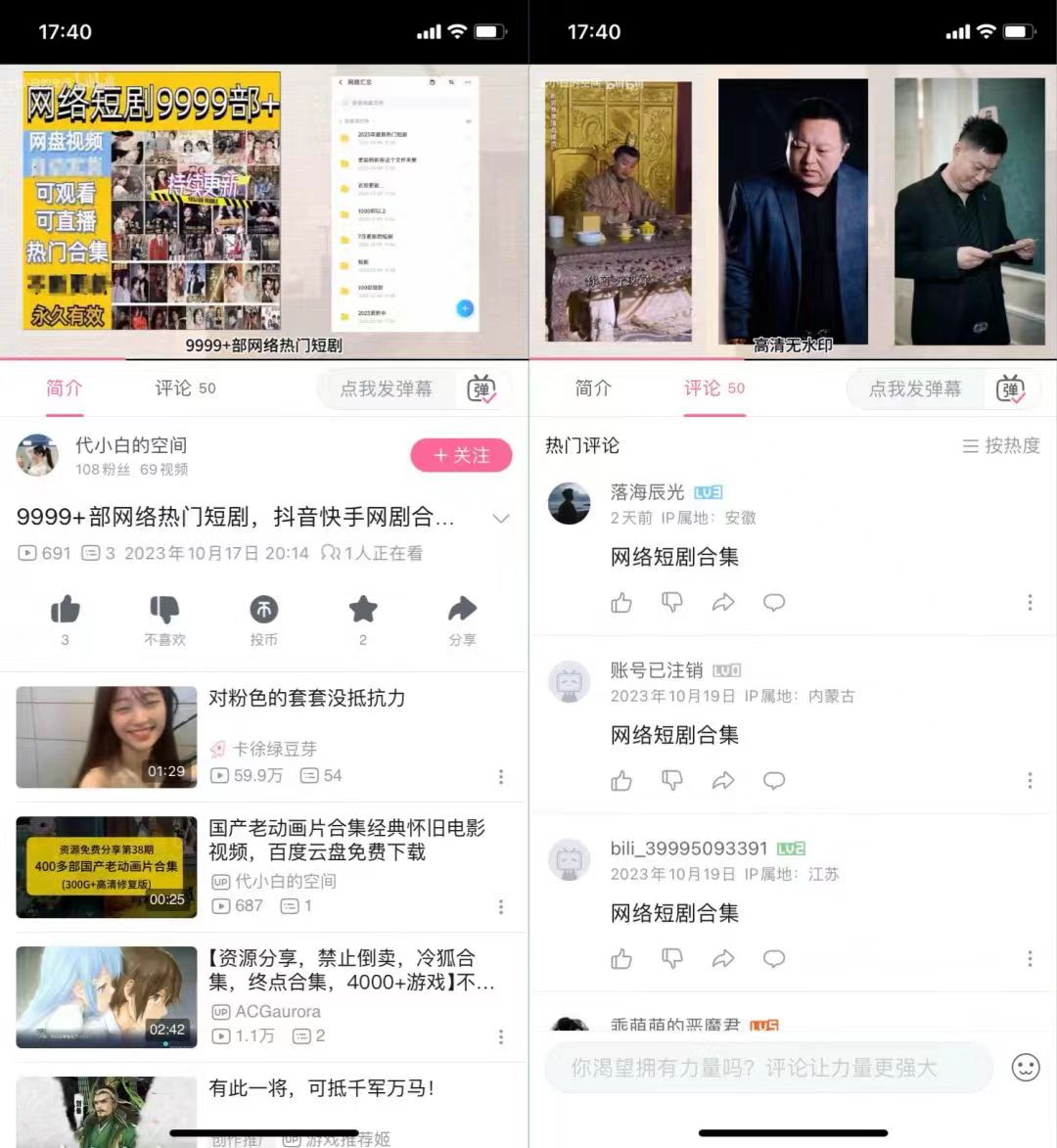1057x1148 pixels.
Task: Open the emoji picker in comment bar
Action: pos(1024,1069)
